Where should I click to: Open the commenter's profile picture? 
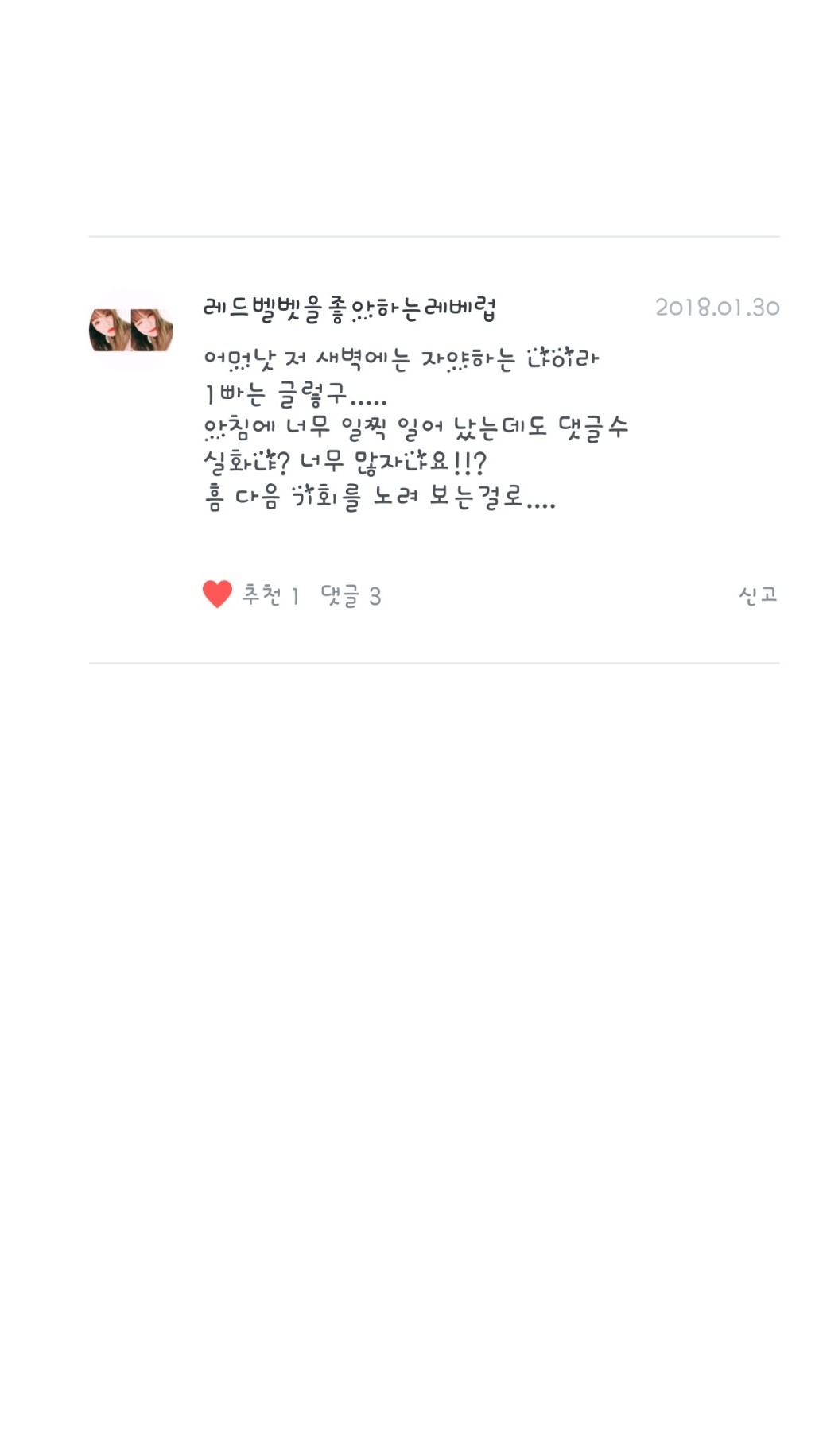coord(131,330)
